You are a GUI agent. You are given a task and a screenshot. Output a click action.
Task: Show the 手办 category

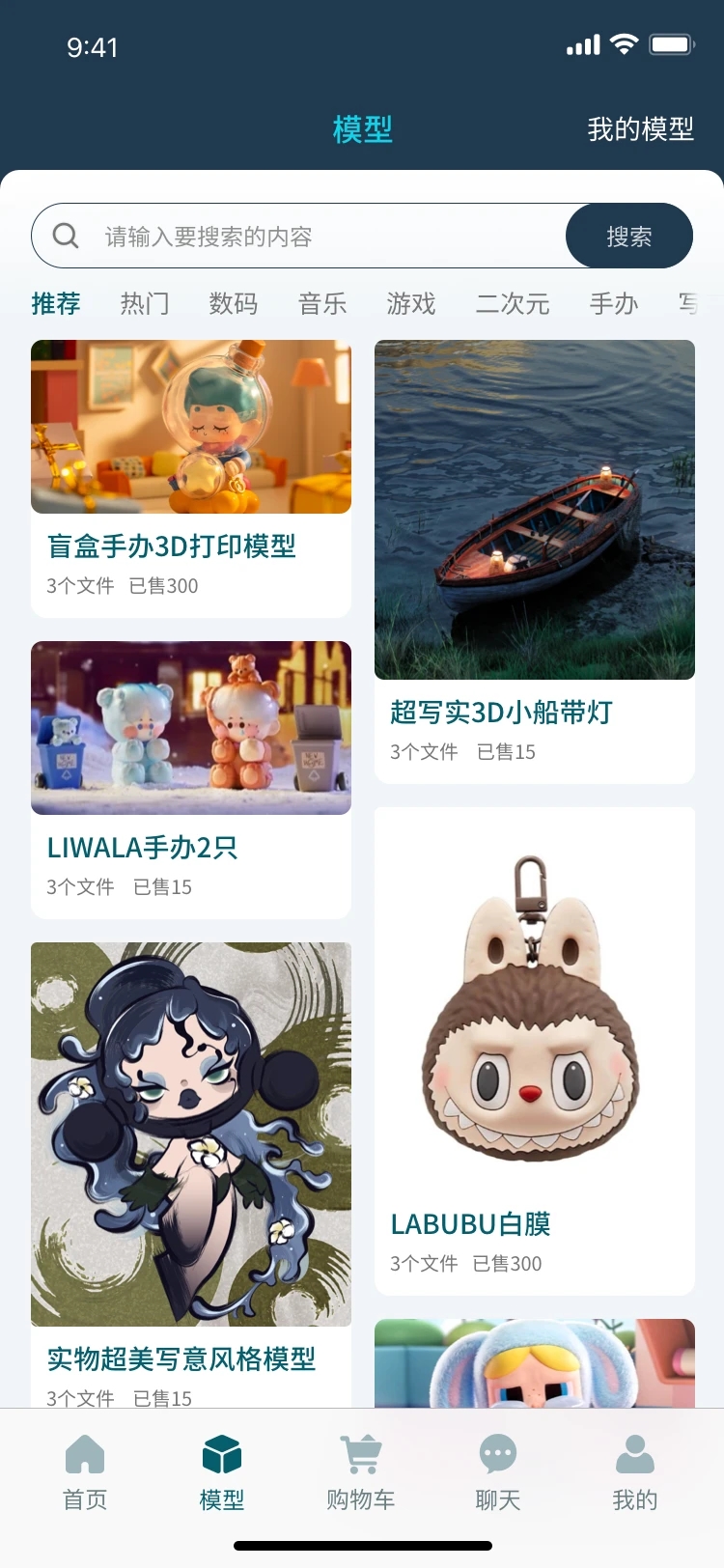point(614,304)
